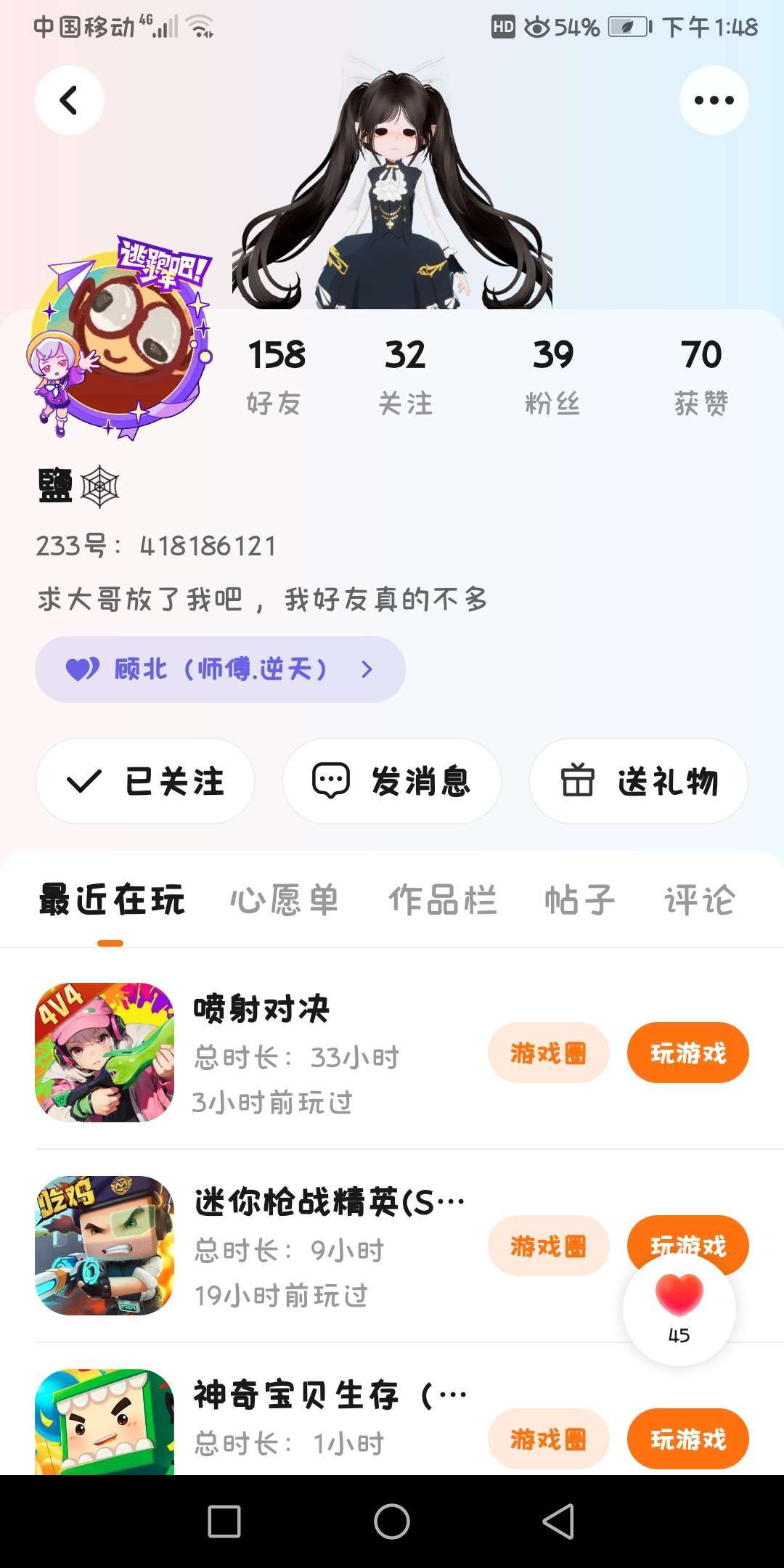Open the 顾北（师傅.逆天）relationship chip
The height and width of the screenshot is (1568, 784).
[220, 669]
